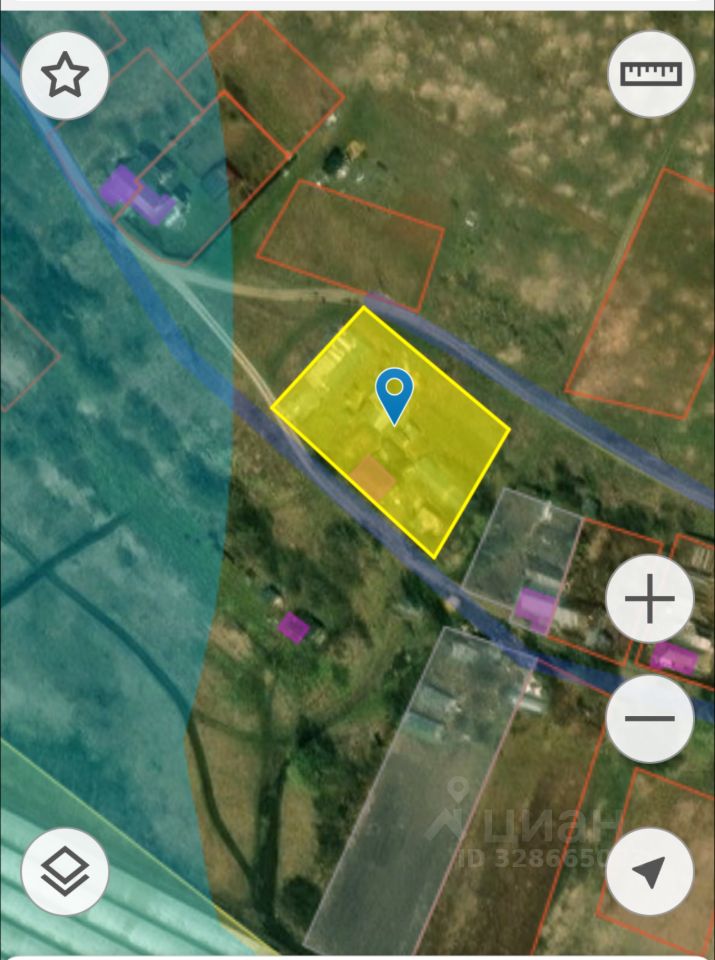Open the map layers selector
Image resolution: width=715 pixels, height=960 pixels.
tap(65, 871)
